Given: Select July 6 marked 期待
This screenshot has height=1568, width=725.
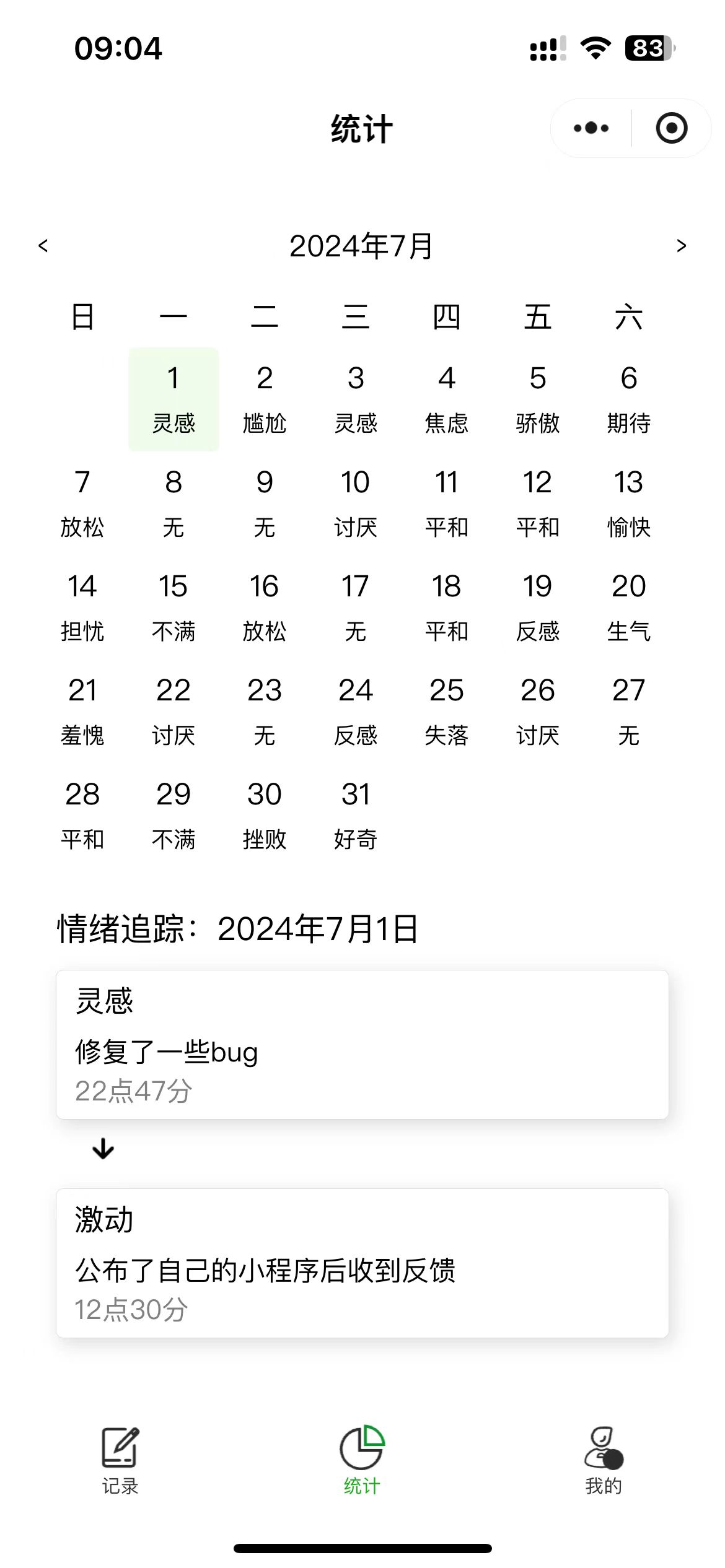Looking at the screenshot, I should tap(629, 399).
